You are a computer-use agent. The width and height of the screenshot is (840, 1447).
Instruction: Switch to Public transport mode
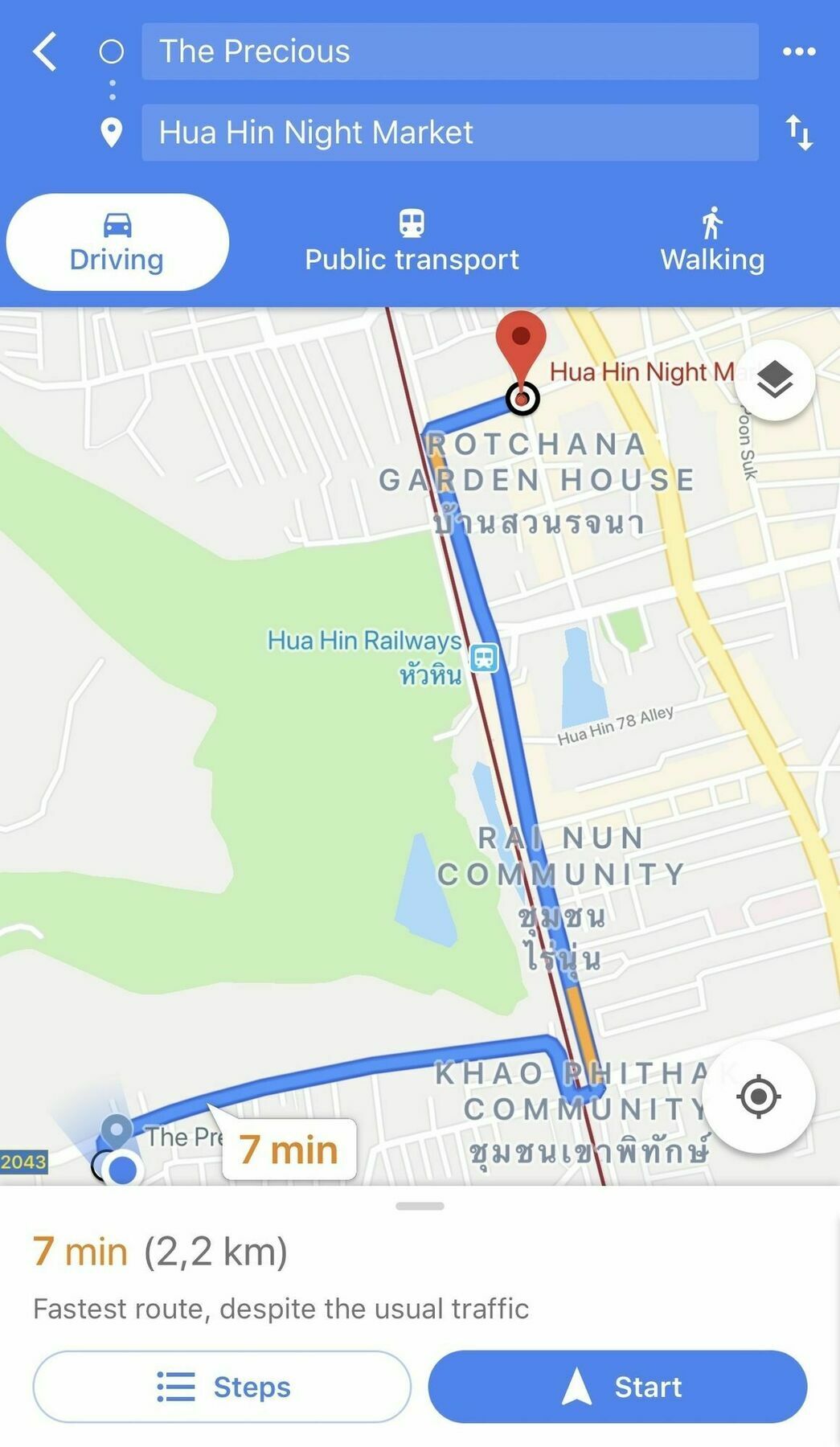pyautogui.click(x=412, y=242)
